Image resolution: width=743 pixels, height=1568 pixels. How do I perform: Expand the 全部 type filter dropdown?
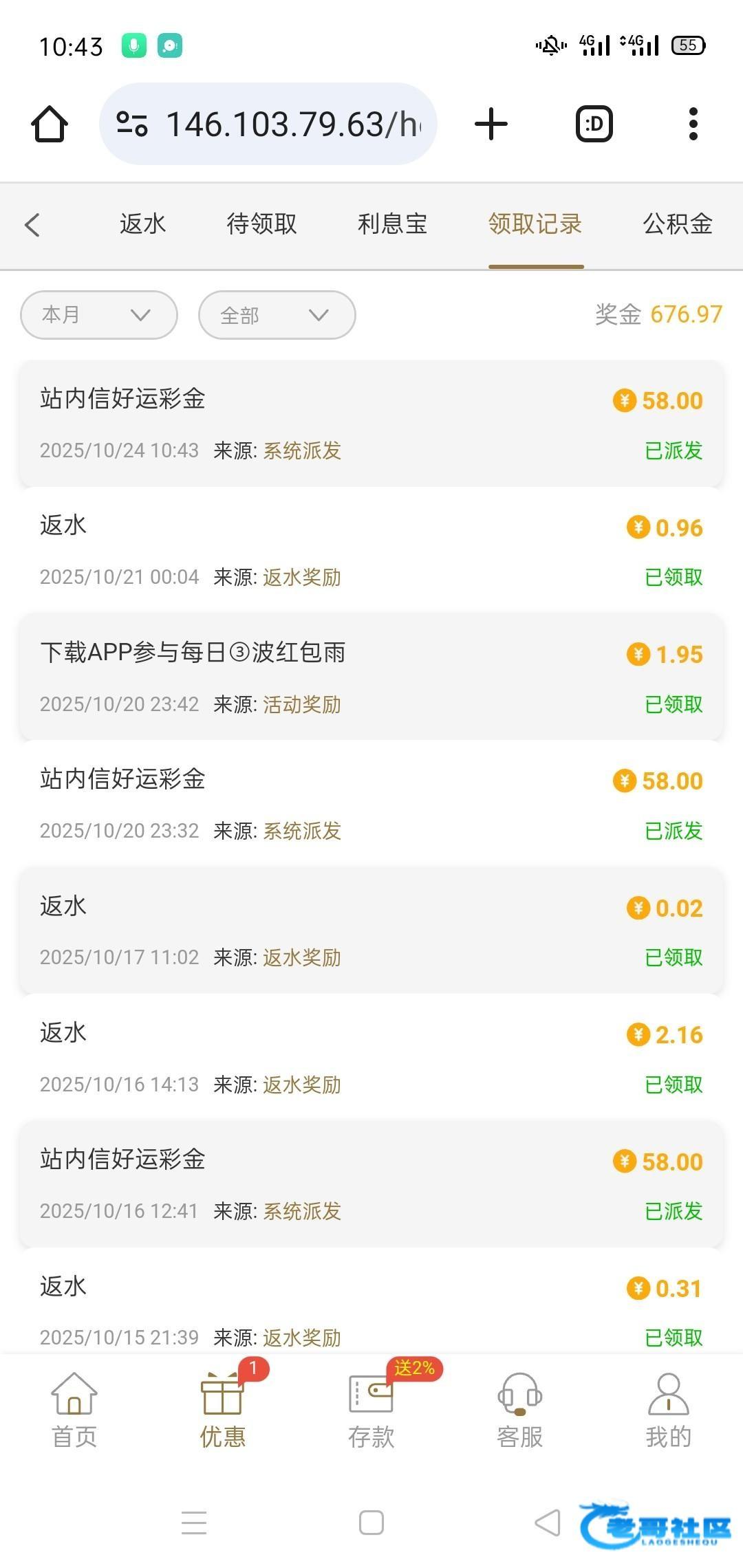click(x=277, y=315)
